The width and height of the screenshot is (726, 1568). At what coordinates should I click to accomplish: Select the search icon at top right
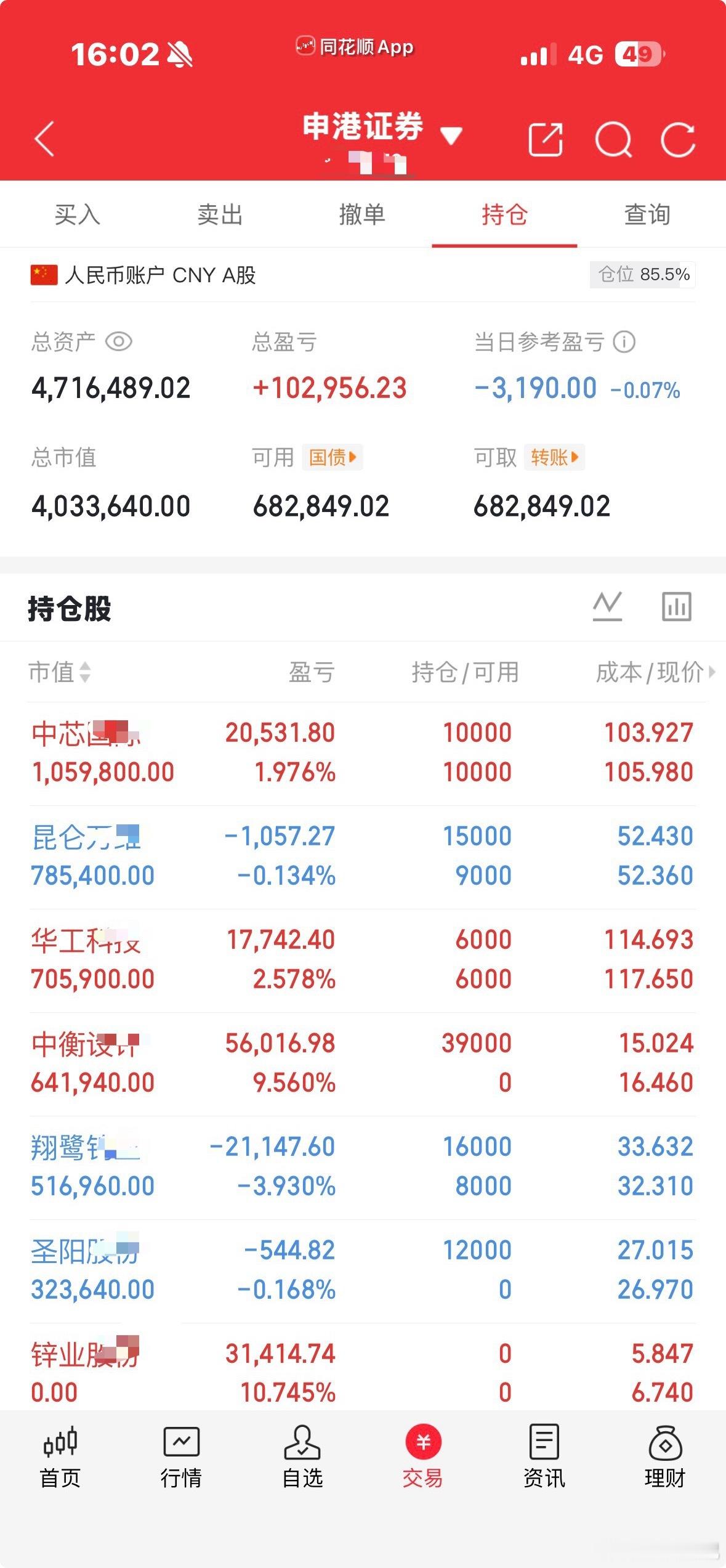[x=614, y=140]
